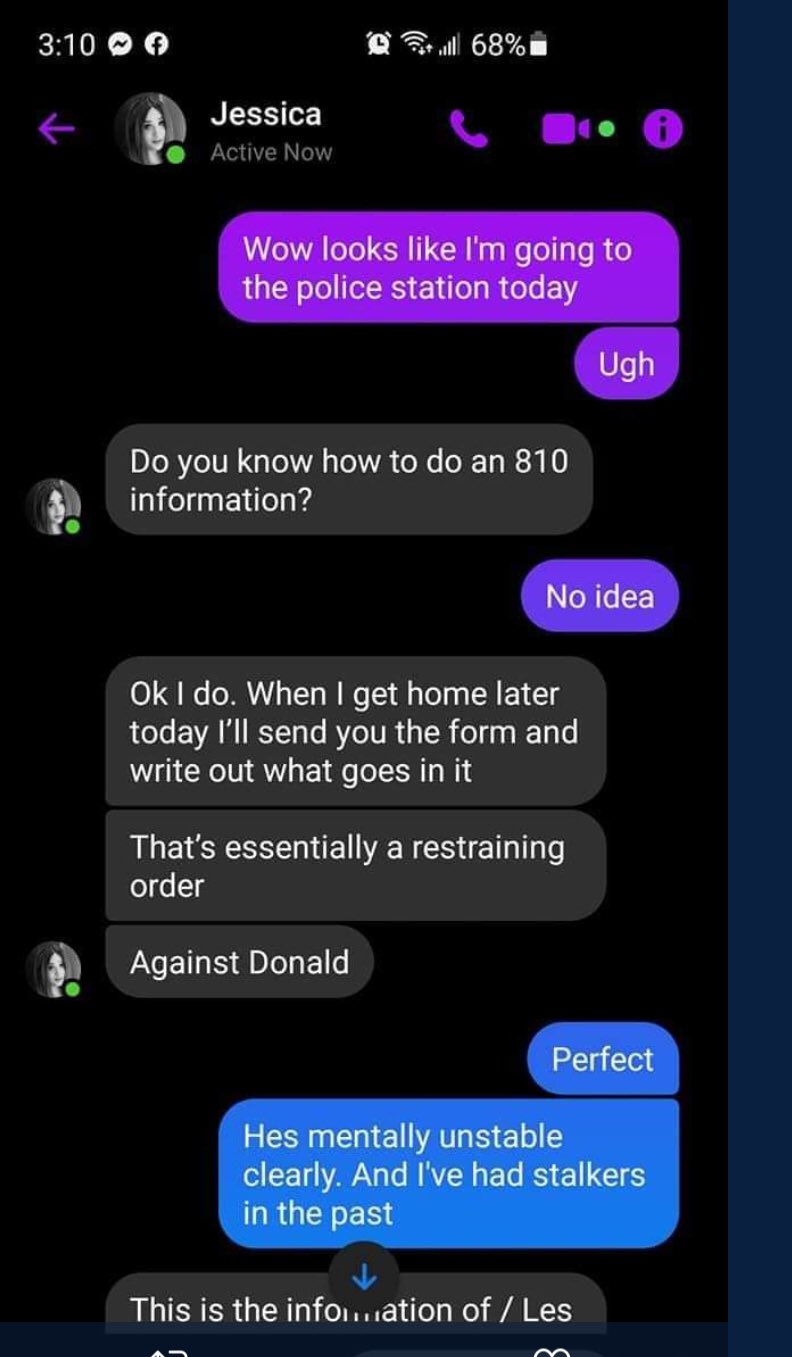Jump to latest messages with down arrow

tap(364, 1277)
